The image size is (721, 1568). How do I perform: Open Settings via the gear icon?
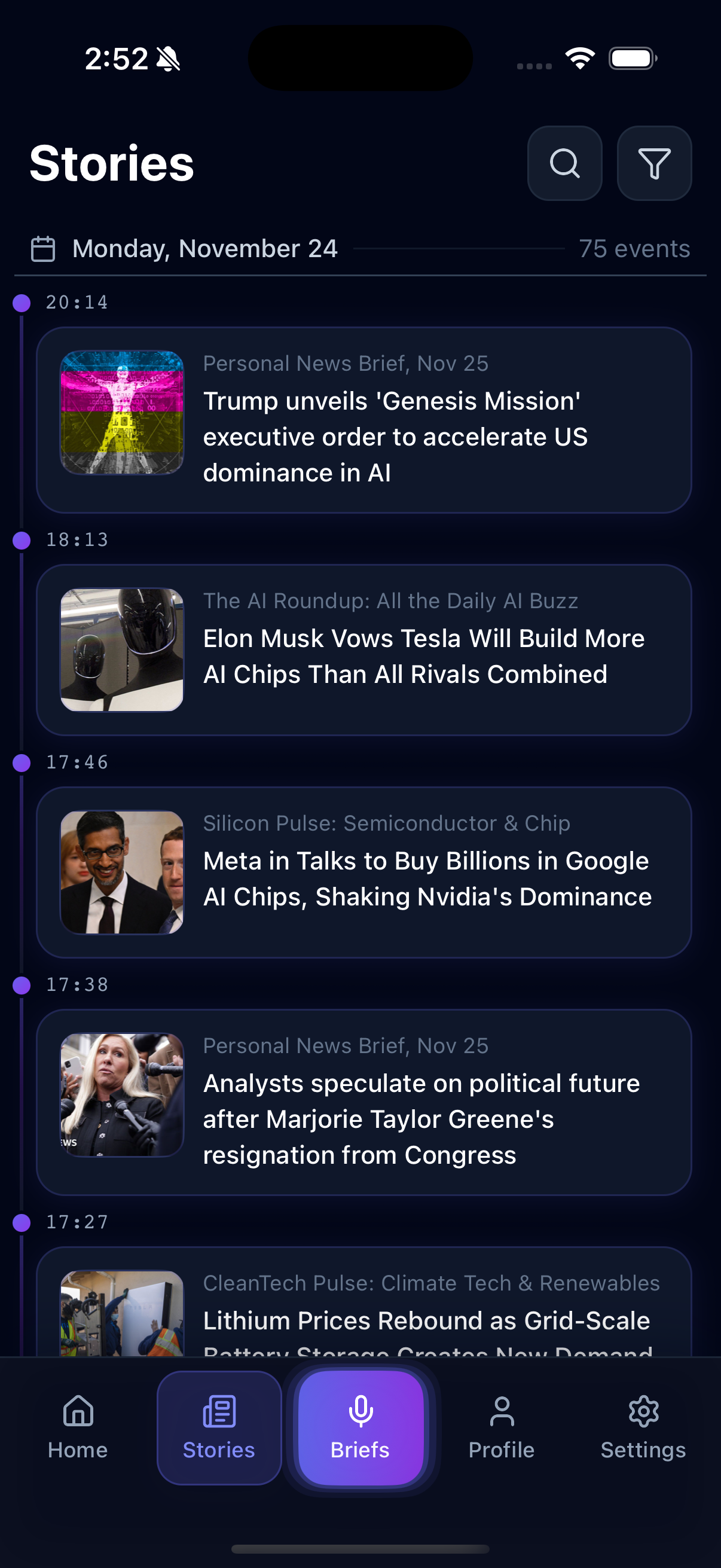tap(643, 1410)
